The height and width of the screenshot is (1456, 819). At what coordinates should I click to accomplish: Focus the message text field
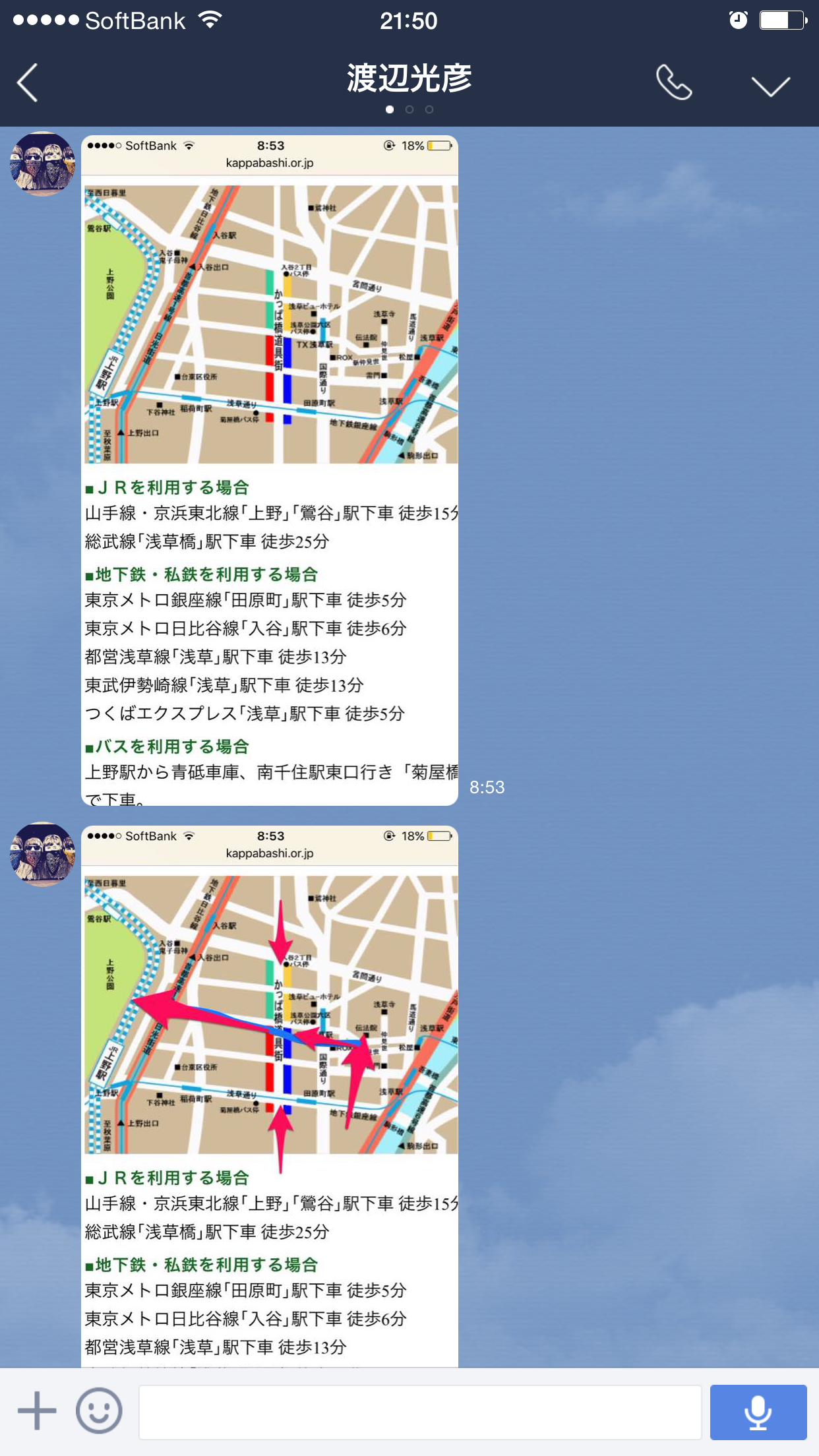tap(420, 1412)
